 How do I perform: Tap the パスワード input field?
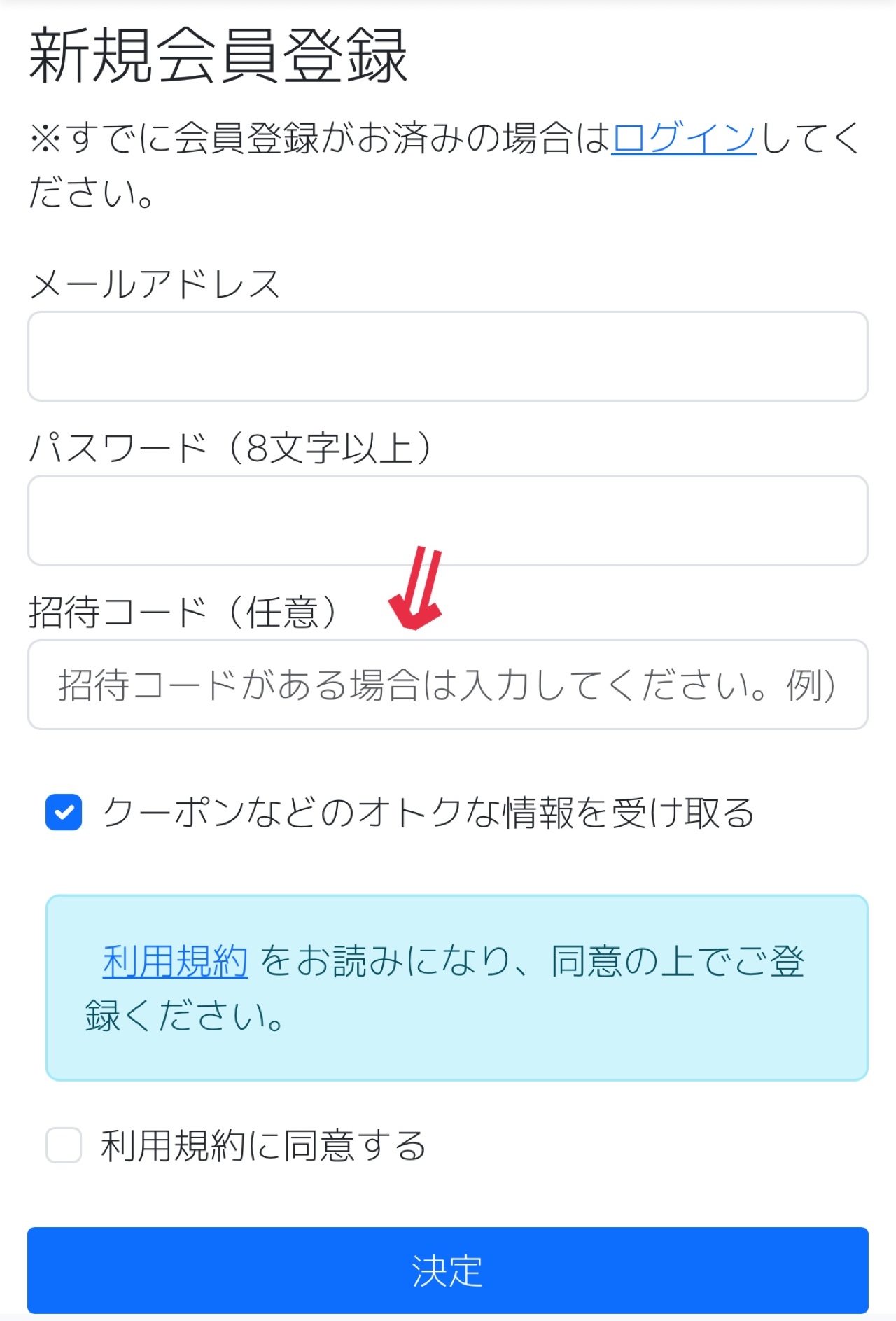point(448,520)
